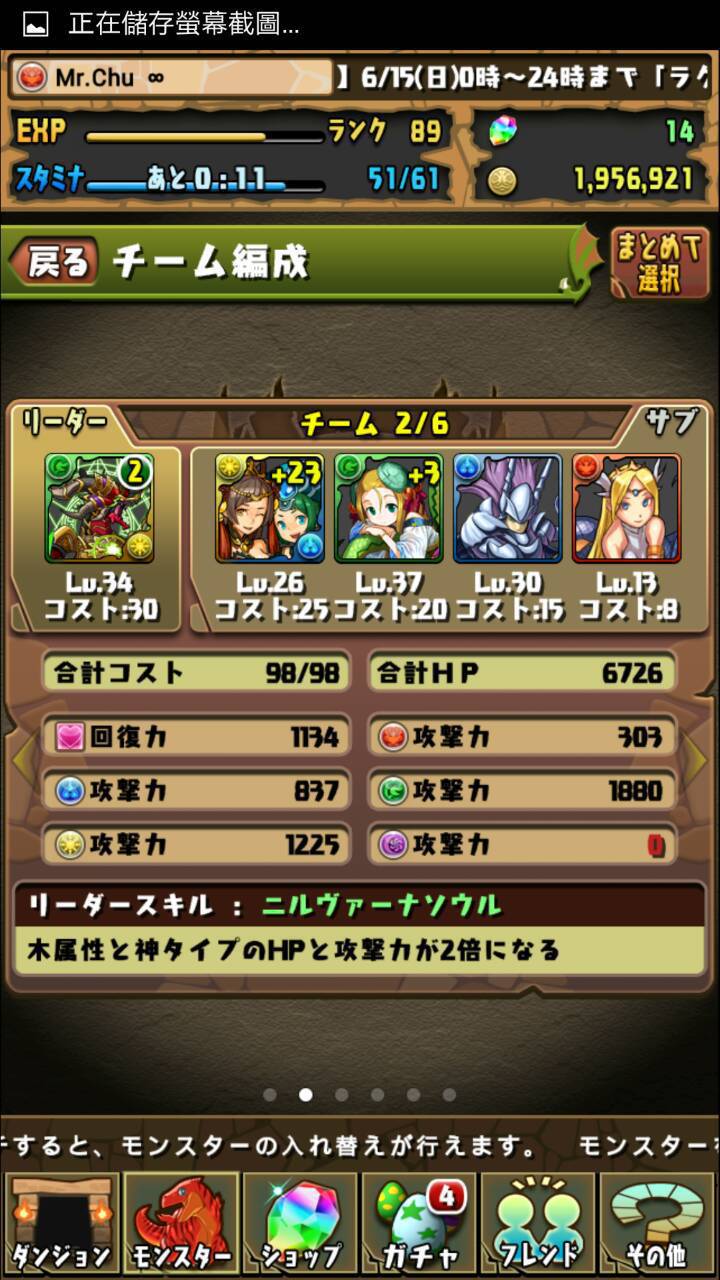
Task: Tap the 戻る back button
Action: [53, 262]
